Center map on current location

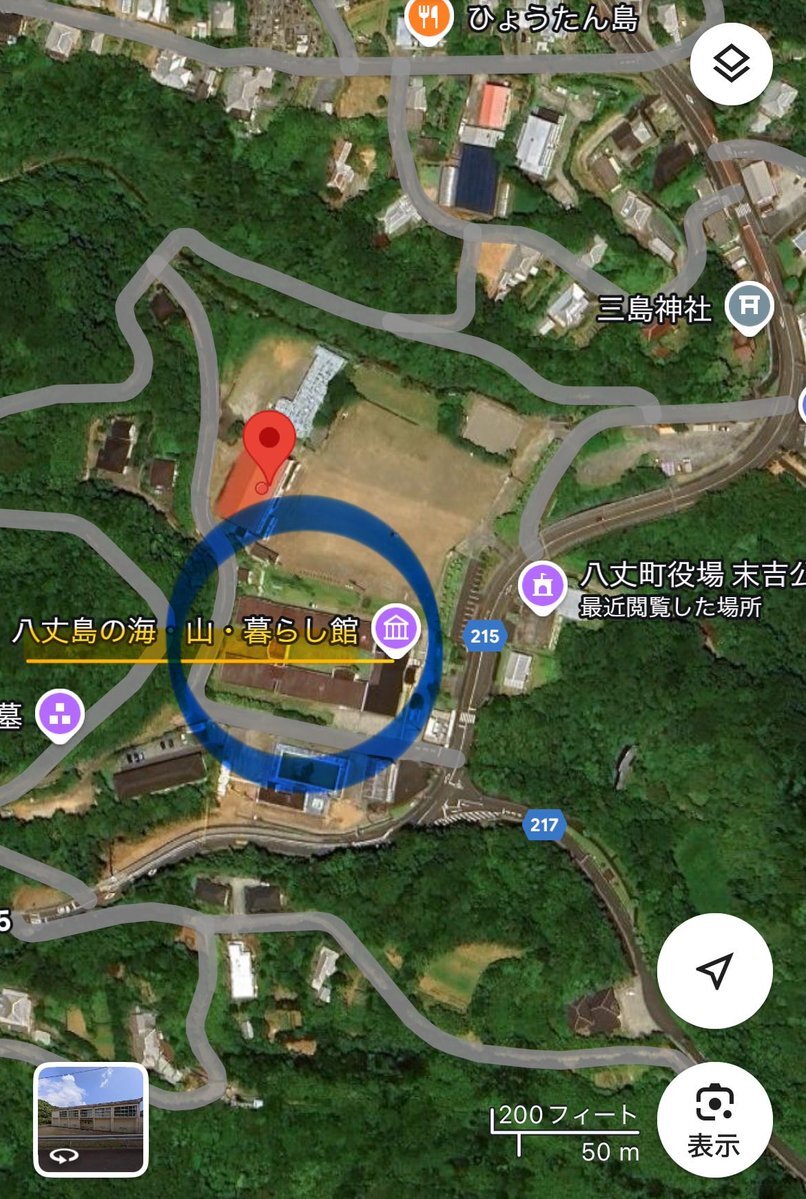714,969
